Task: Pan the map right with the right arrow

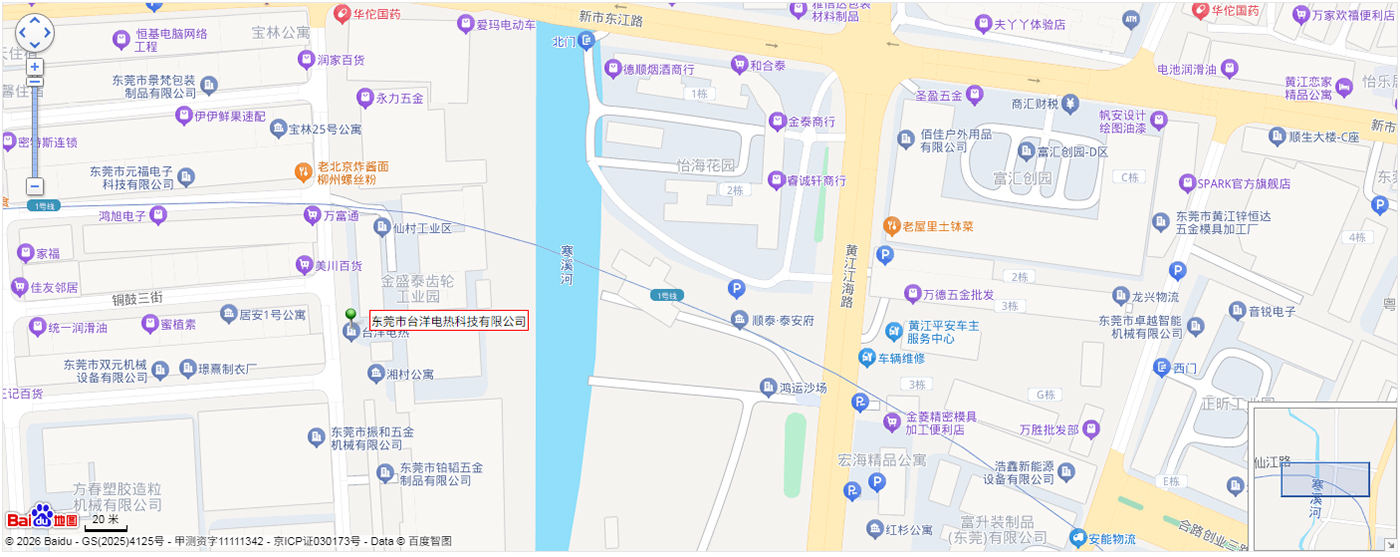Action: (47, 33)
